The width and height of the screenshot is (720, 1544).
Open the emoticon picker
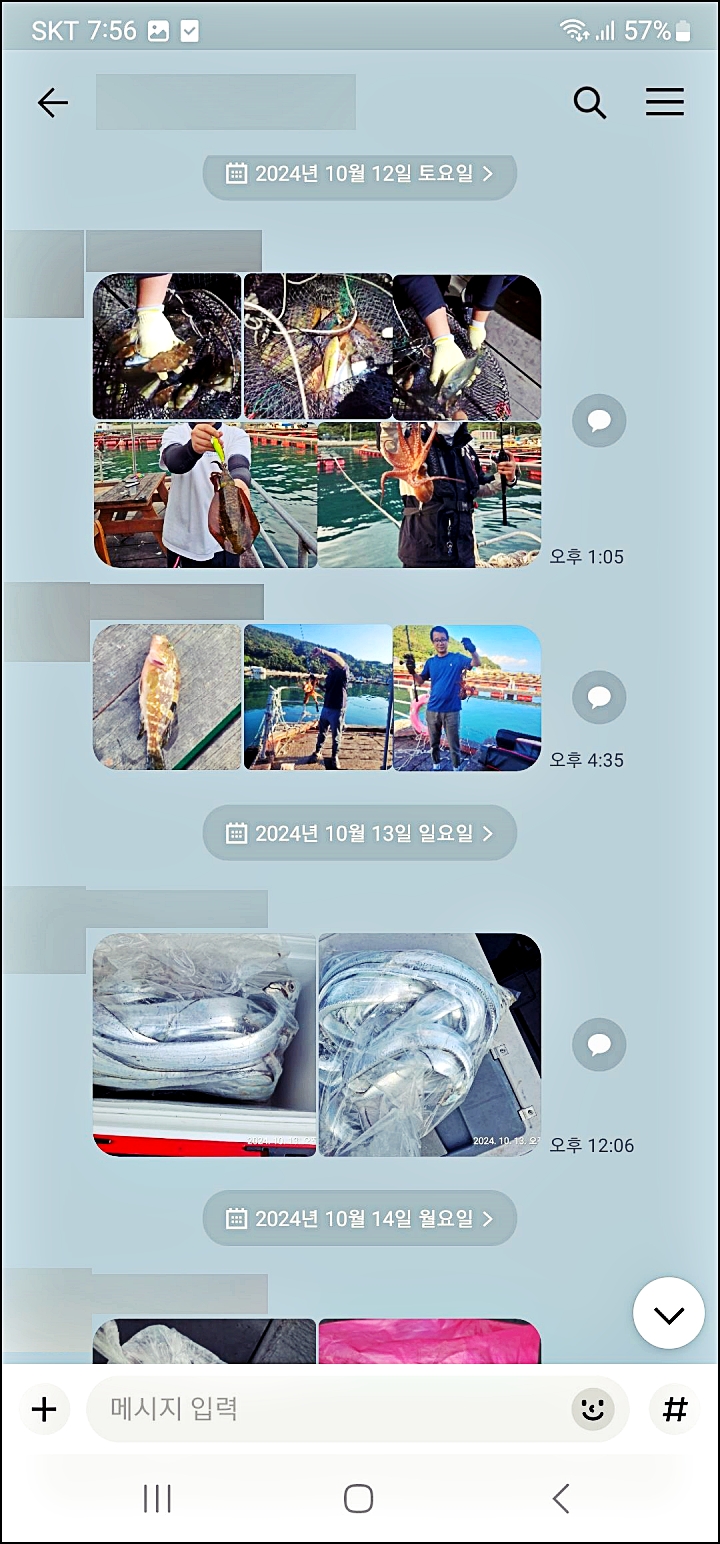click(x=593, y=1410)
